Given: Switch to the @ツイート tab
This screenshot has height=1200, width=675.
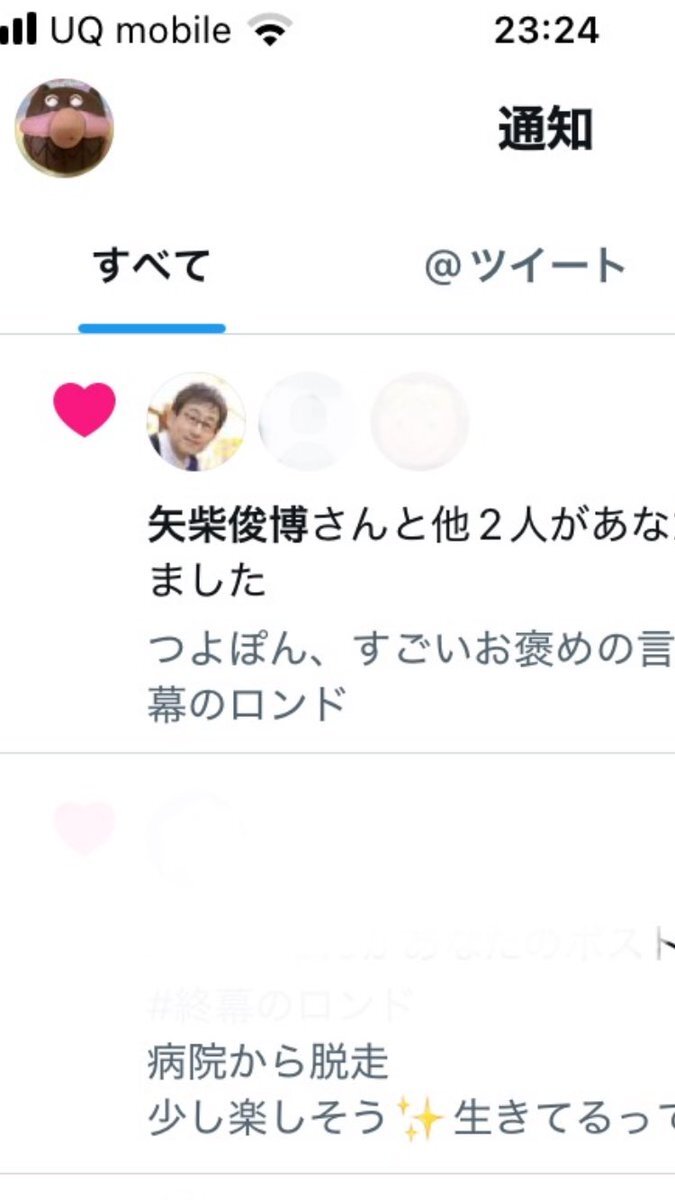Looking at the screenshot, I should (525, 267).
